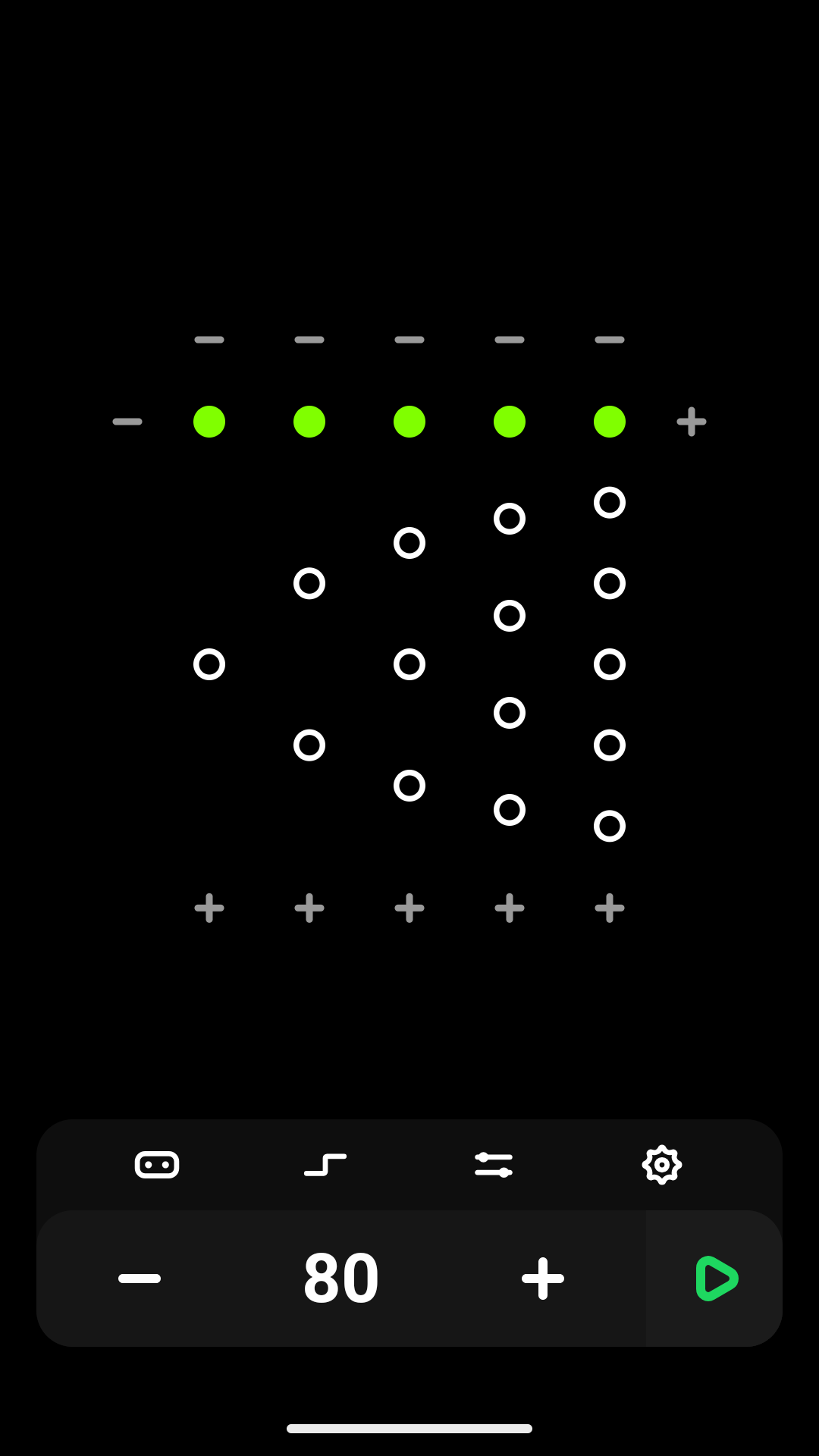Remove a subdivision from the third column
Image resolution: width=819 pixels, height=1456 pixels.
[x=409, y=340]
